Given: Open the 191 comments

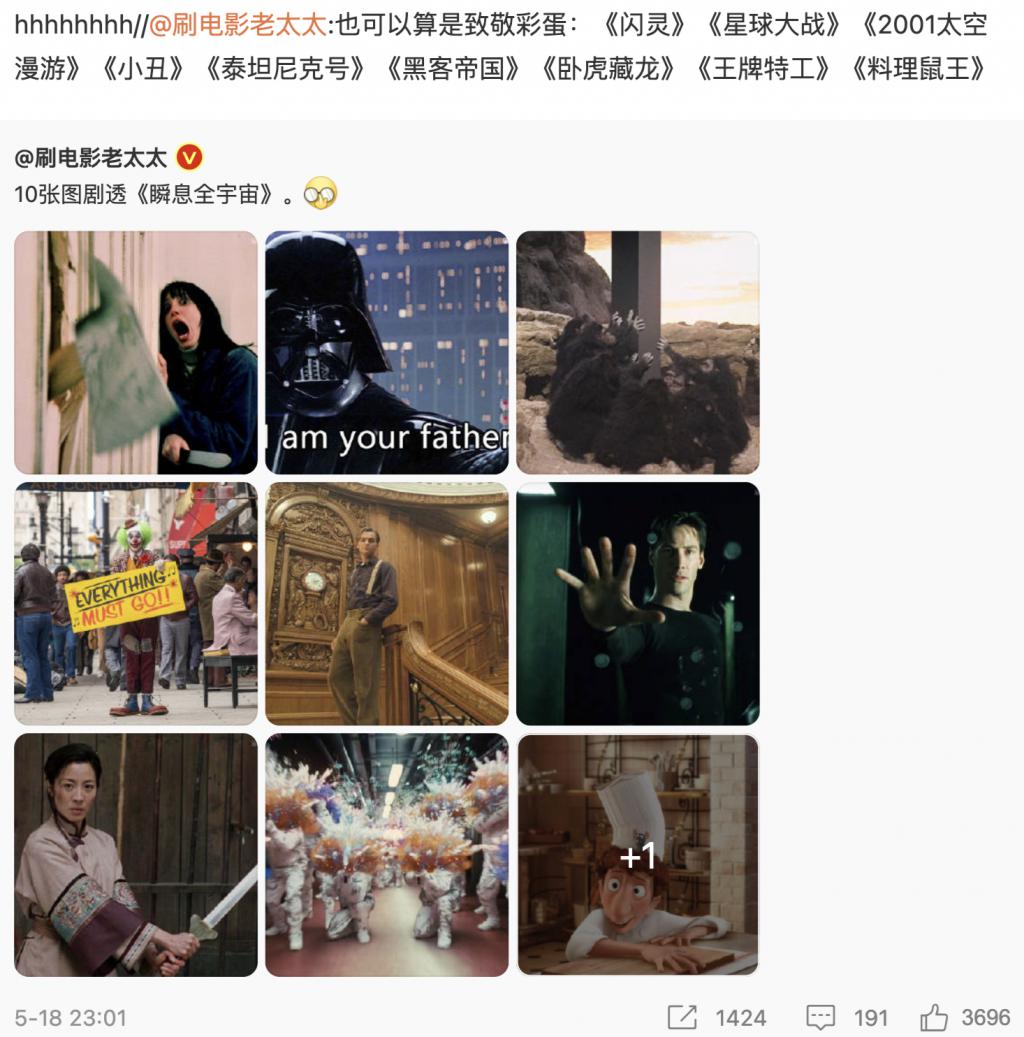Looking at the screenshot, I should coord(847,1018).
